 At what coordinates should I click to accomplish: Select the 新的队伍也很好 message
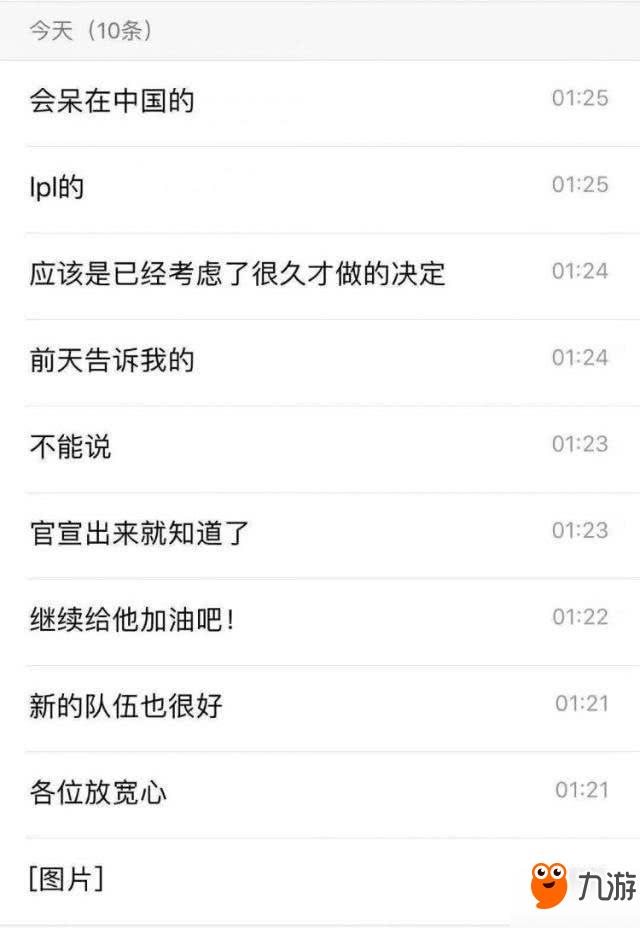point(126,706)
